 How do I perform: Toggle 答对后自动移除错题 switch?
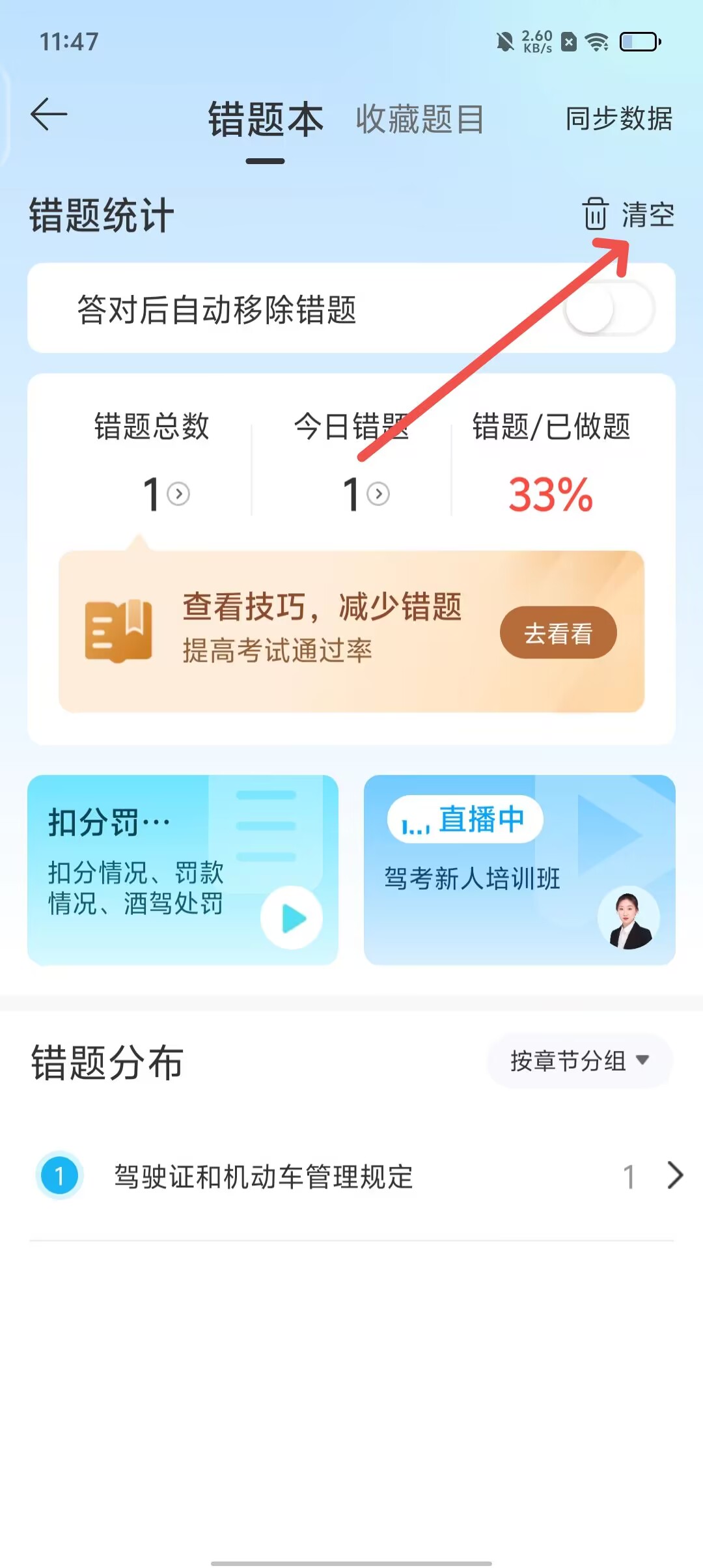[x=609, y=309]
